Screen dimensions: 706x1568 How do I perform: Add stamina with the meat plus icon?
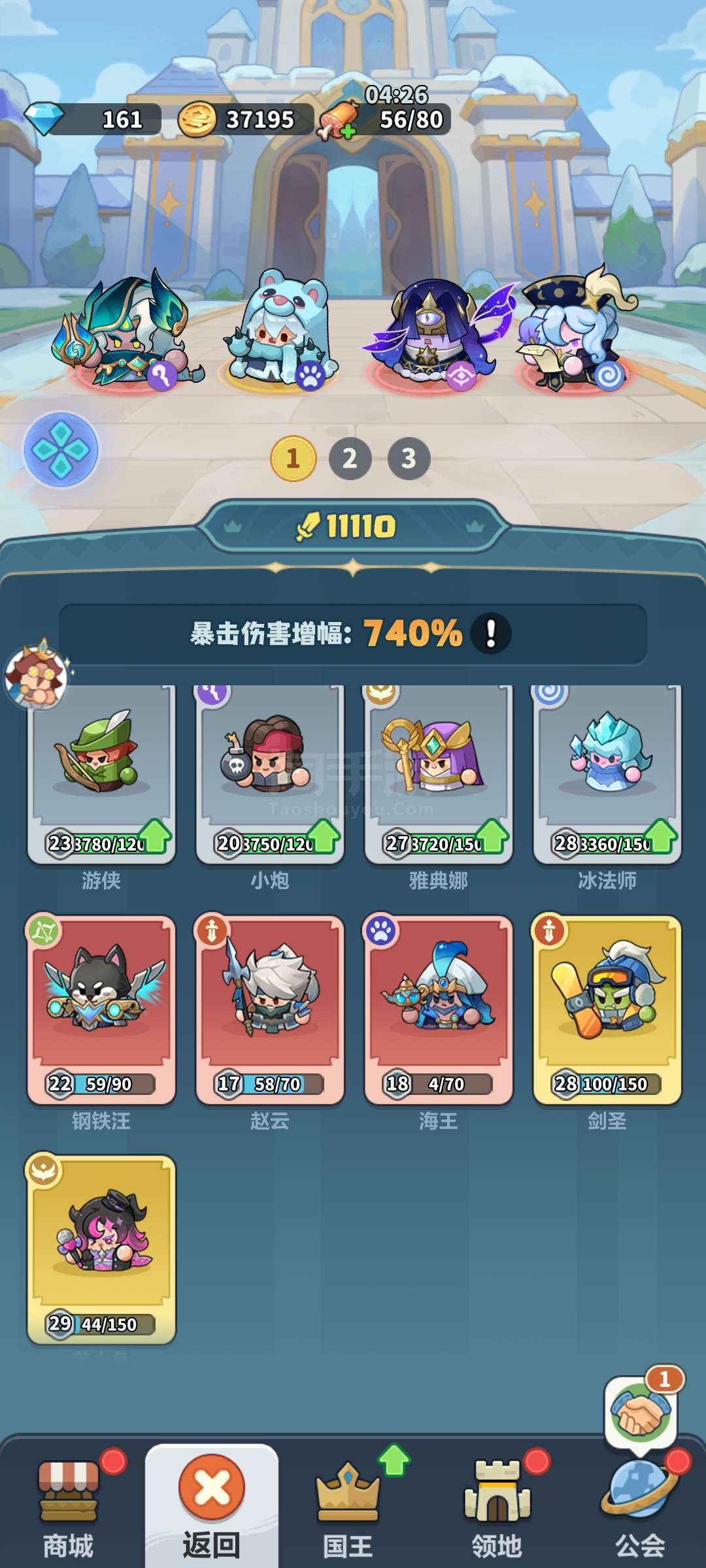pos(337,120)
